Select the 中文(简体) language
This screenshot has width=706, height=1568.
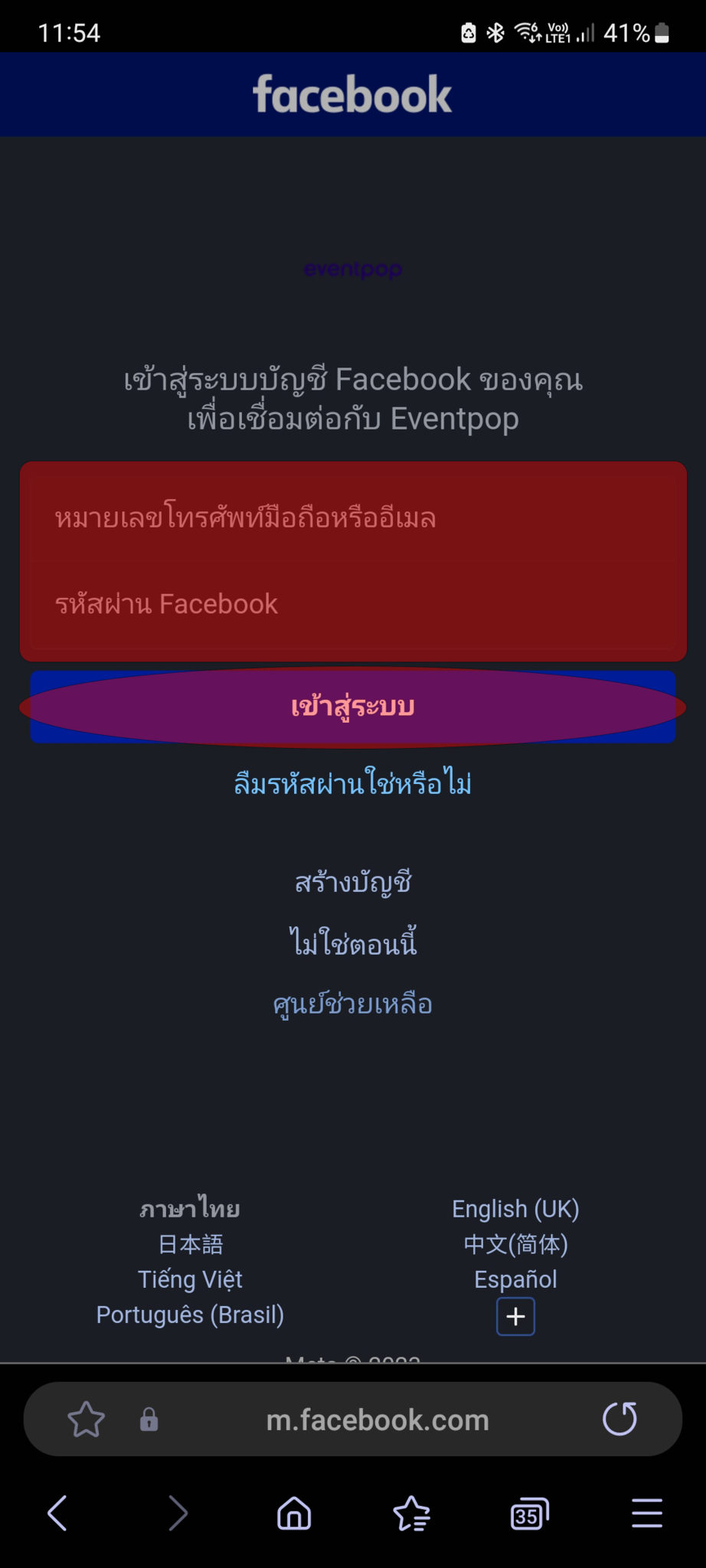coord(515,1244)
